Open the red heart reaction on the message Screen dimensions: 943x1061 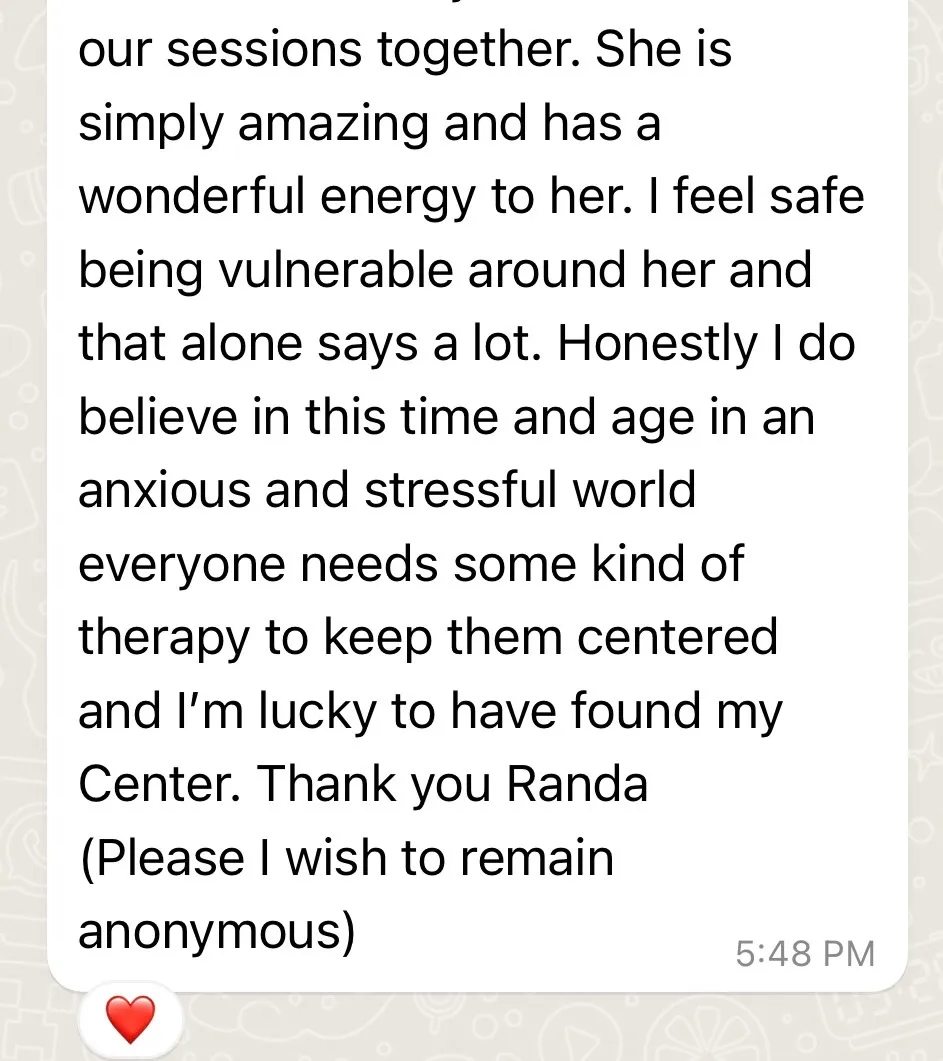[131, 1020]
